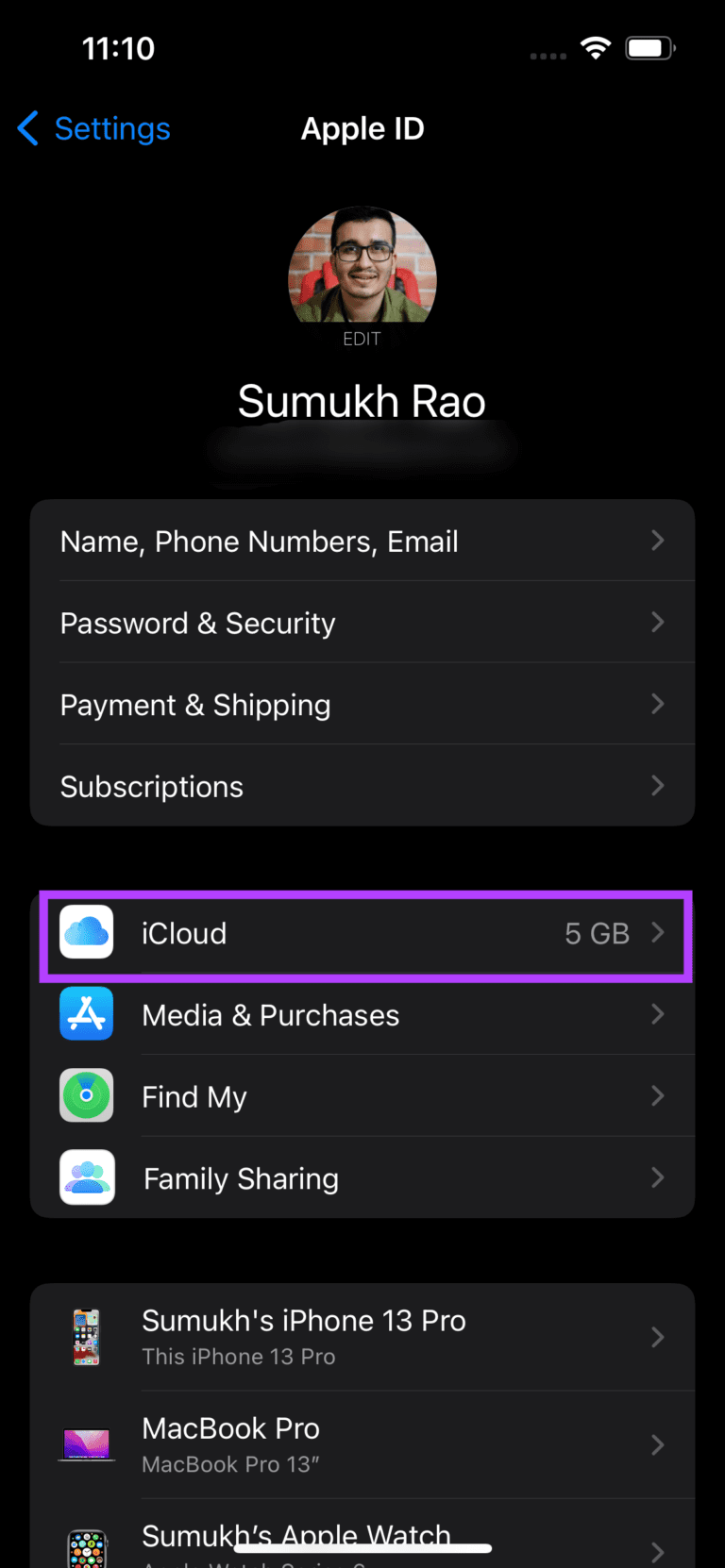Tap the Media & Purchases App Store icon
The height and width of the screenshot is (1568, 725).
pyautogui.click(x=86, y=1013)
